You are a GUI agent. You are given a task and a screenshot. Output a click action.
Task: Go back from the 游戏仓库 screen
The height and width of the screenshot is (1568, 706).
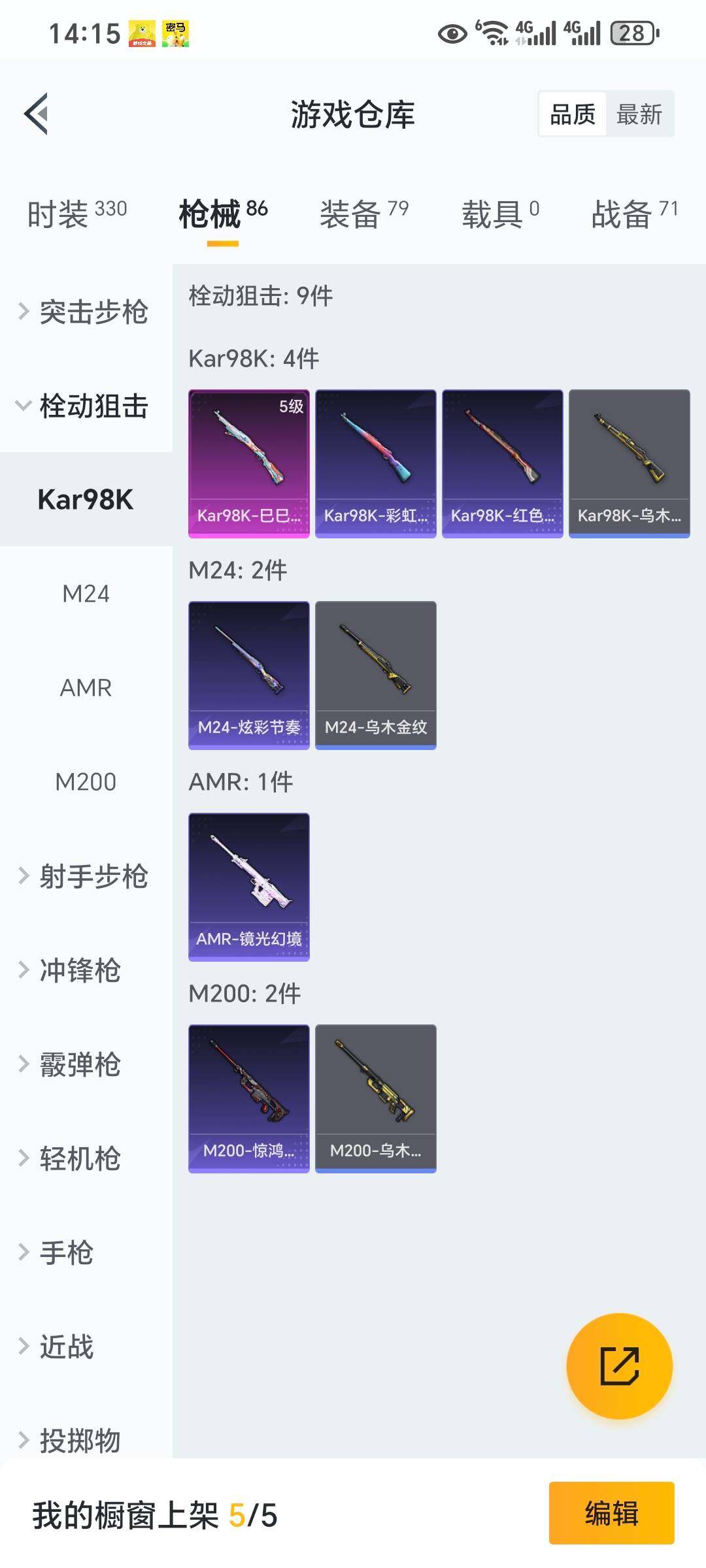click(x=37, y=114)
